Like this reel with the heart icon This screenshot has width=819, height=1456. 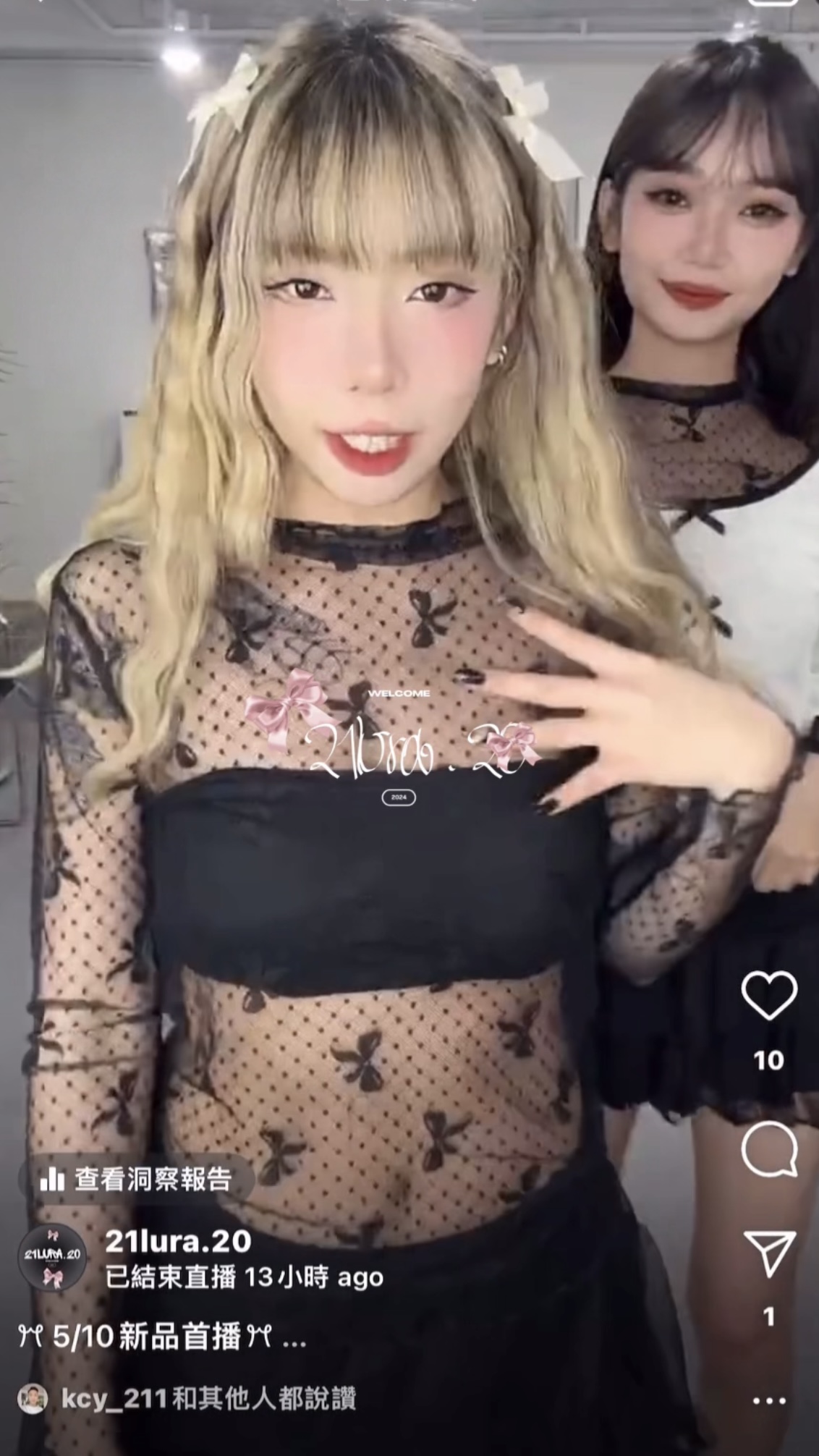pos(769,998)
